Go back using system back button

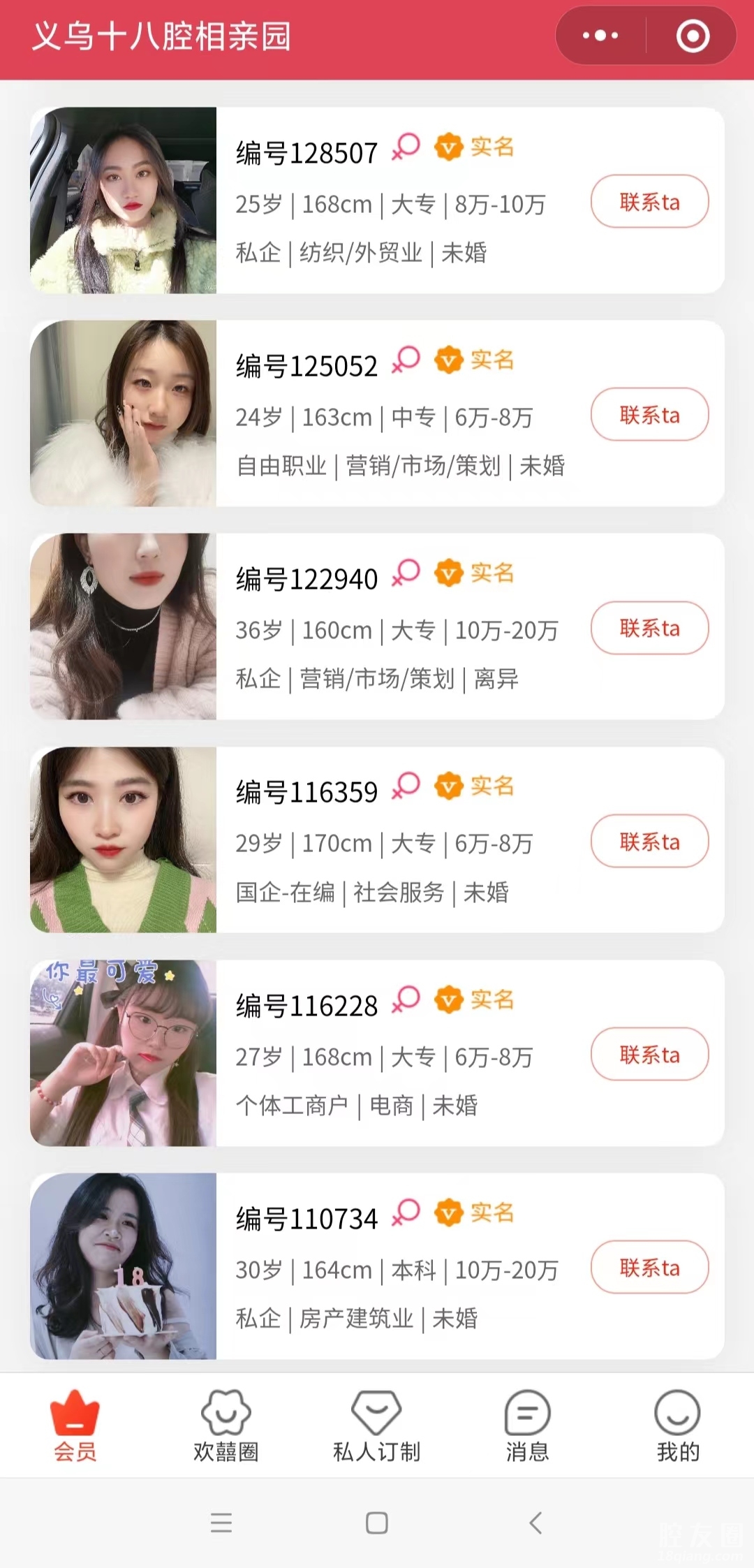535,1523
